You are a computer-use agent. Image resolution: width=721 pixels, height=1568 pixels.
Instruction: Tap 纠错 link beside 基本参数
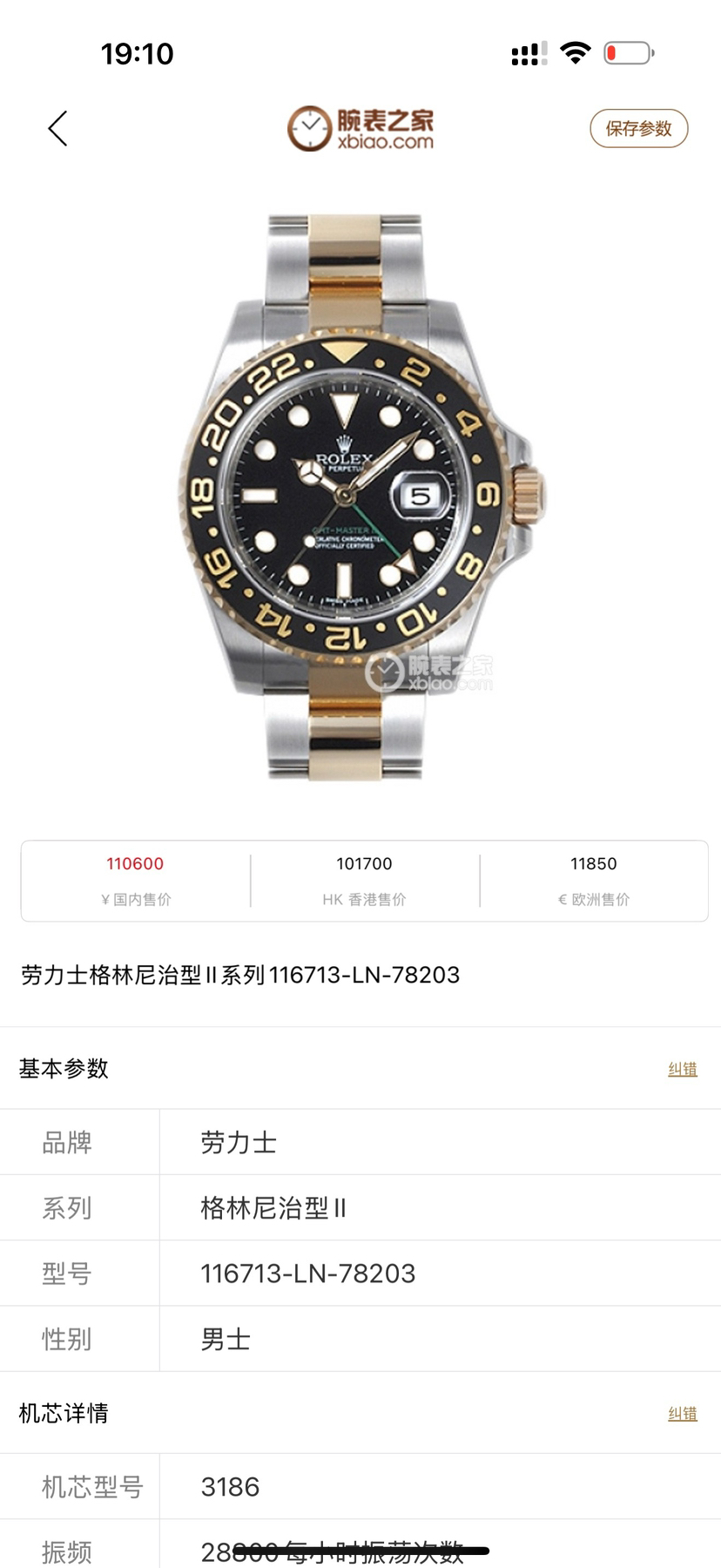tap(682, 1069)
